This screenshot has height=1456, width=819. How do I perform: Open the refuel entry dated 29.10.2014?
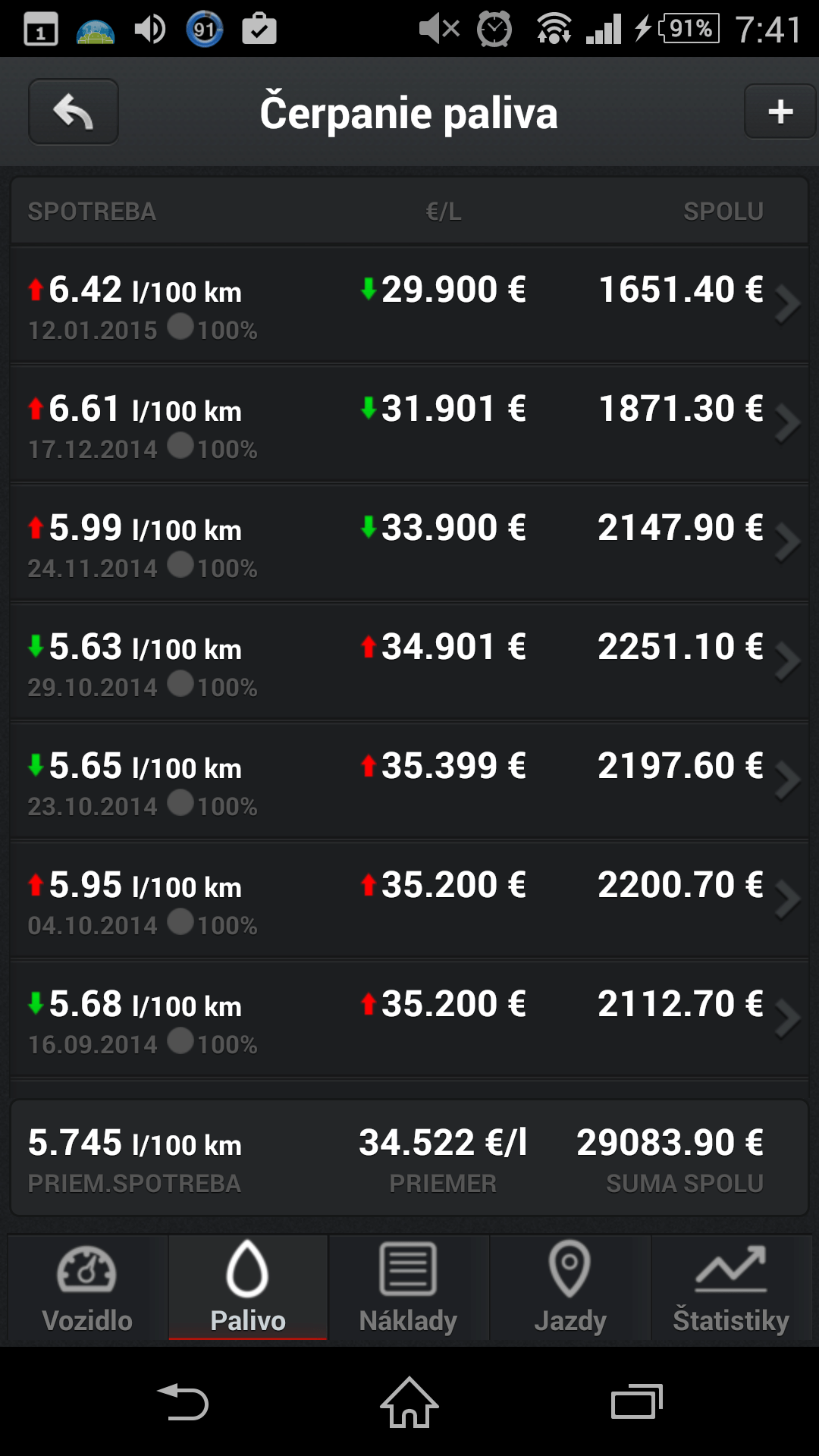coord(409,662)
